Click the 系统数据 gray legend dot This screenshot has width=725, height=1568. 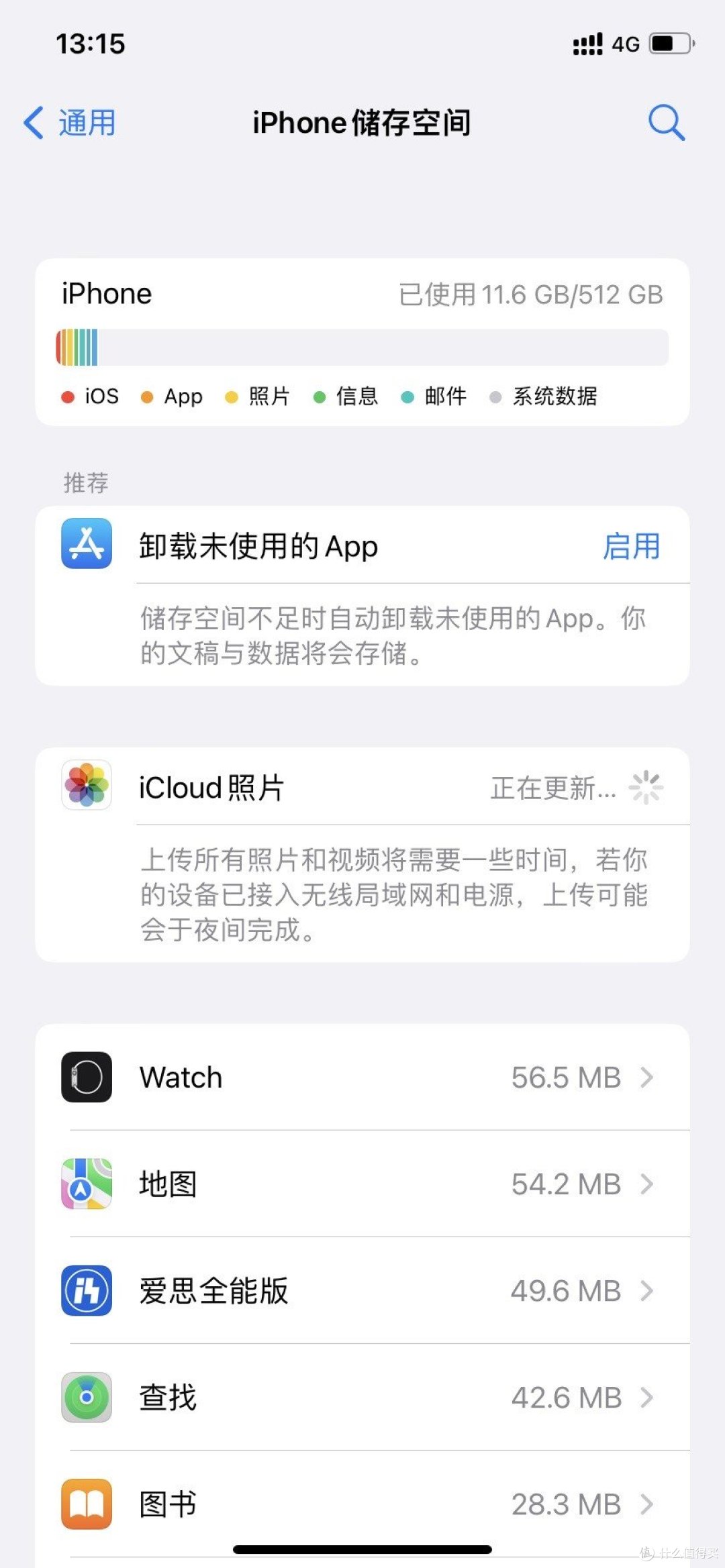click(x=496, y=397)
